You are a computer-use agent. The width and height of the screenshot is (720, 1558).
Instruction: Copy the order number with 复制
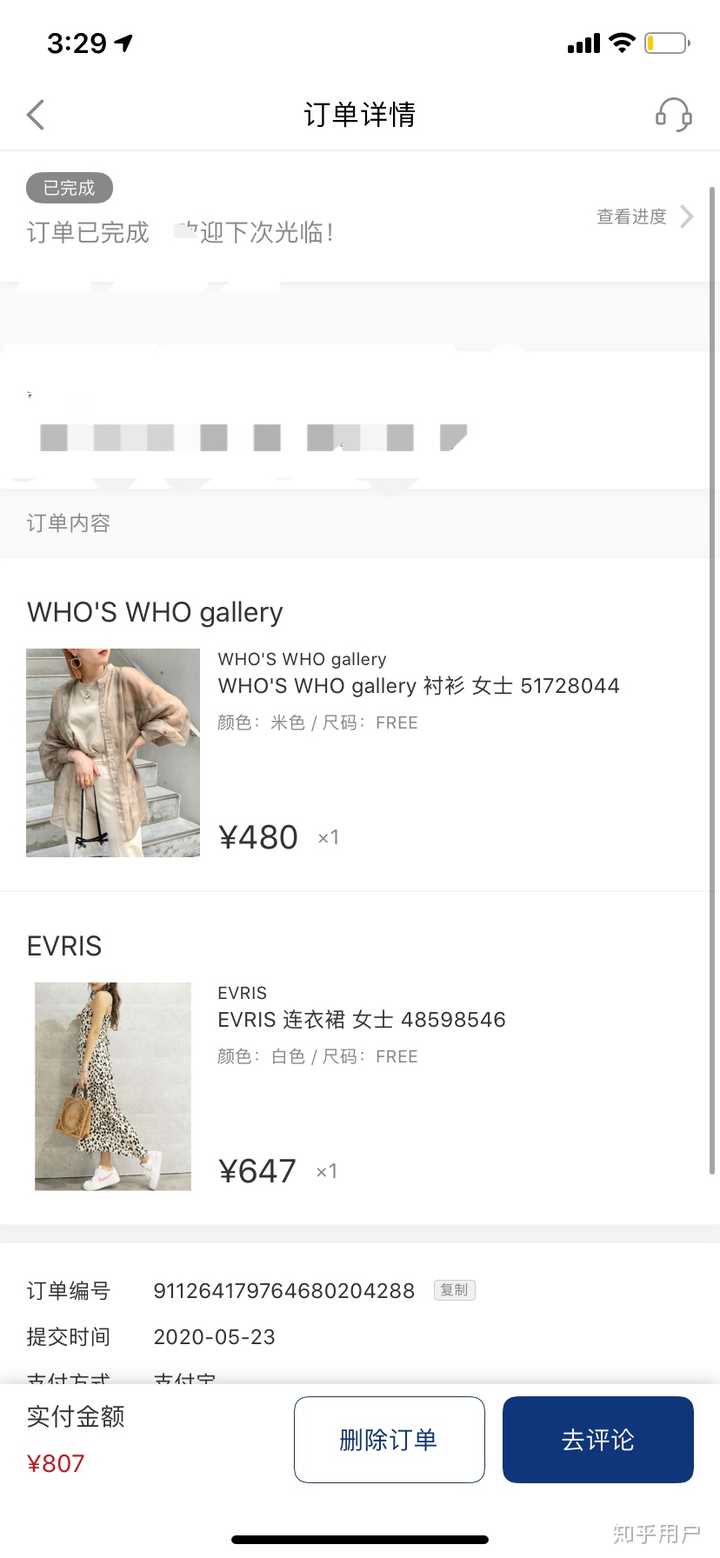pos(454,1290)
